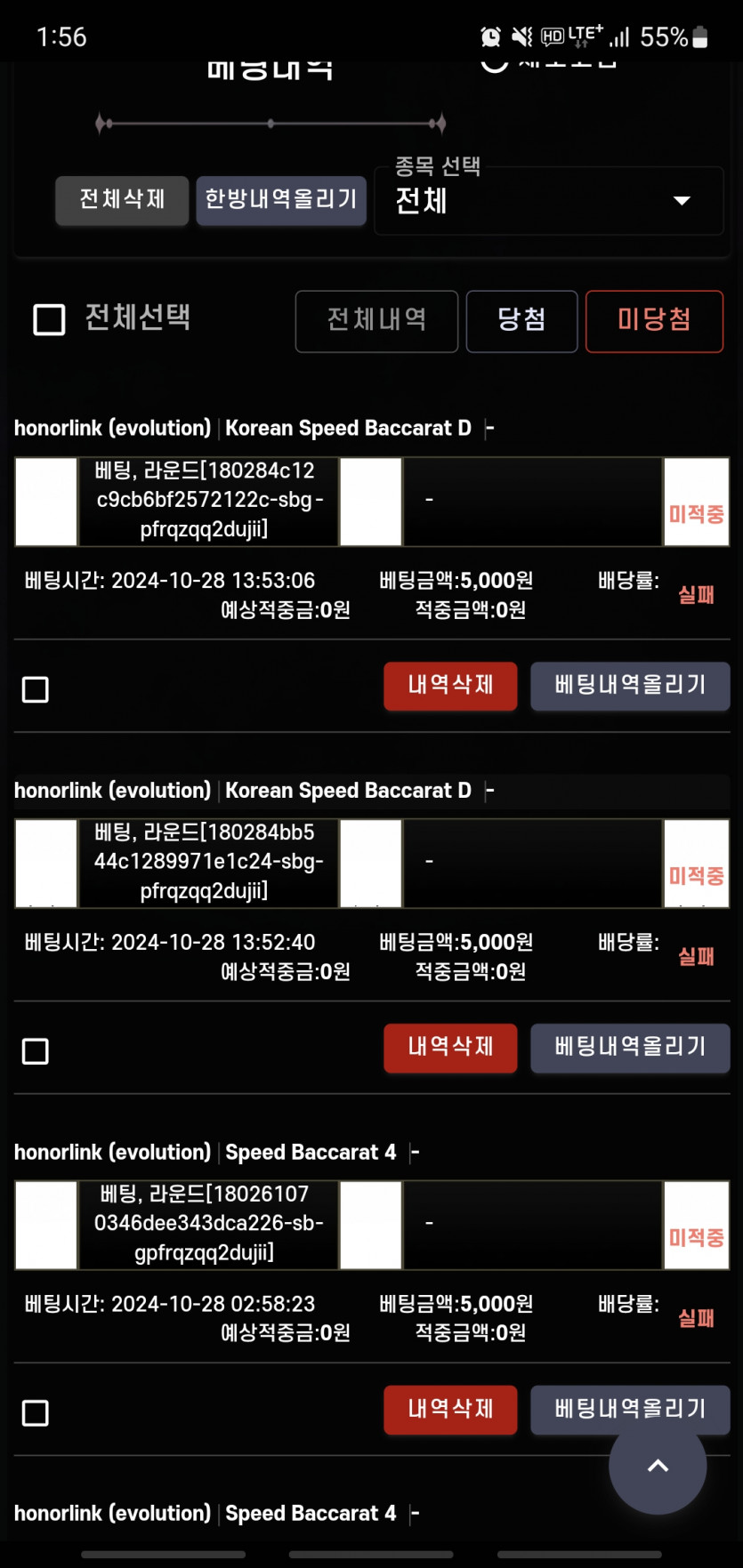Screen dimensions: 743x1568
Task: Upload the 13:52:40 bet via 베팅내역올리기
Action: point(630,1048)
